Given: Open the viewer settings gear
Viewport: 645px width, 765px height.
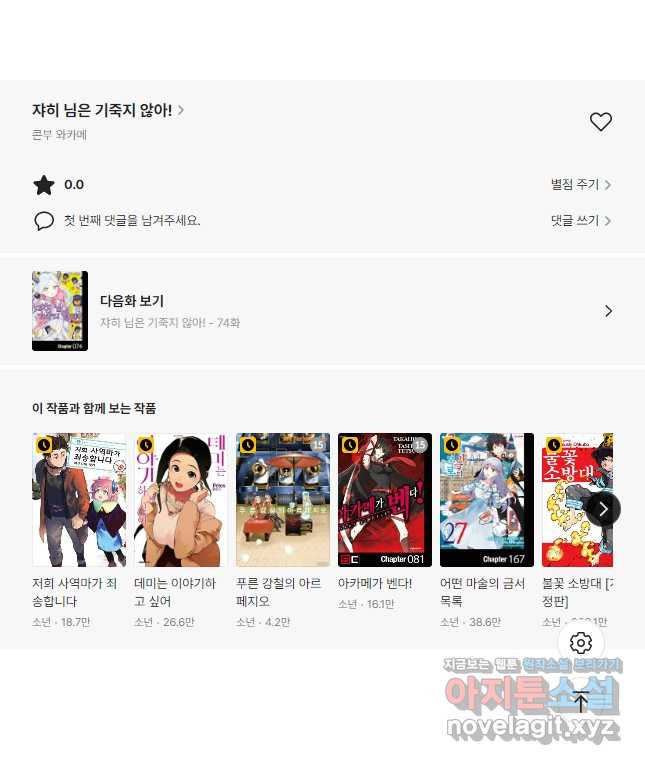Looking at the screenshot, I should [x=581, y=643].
